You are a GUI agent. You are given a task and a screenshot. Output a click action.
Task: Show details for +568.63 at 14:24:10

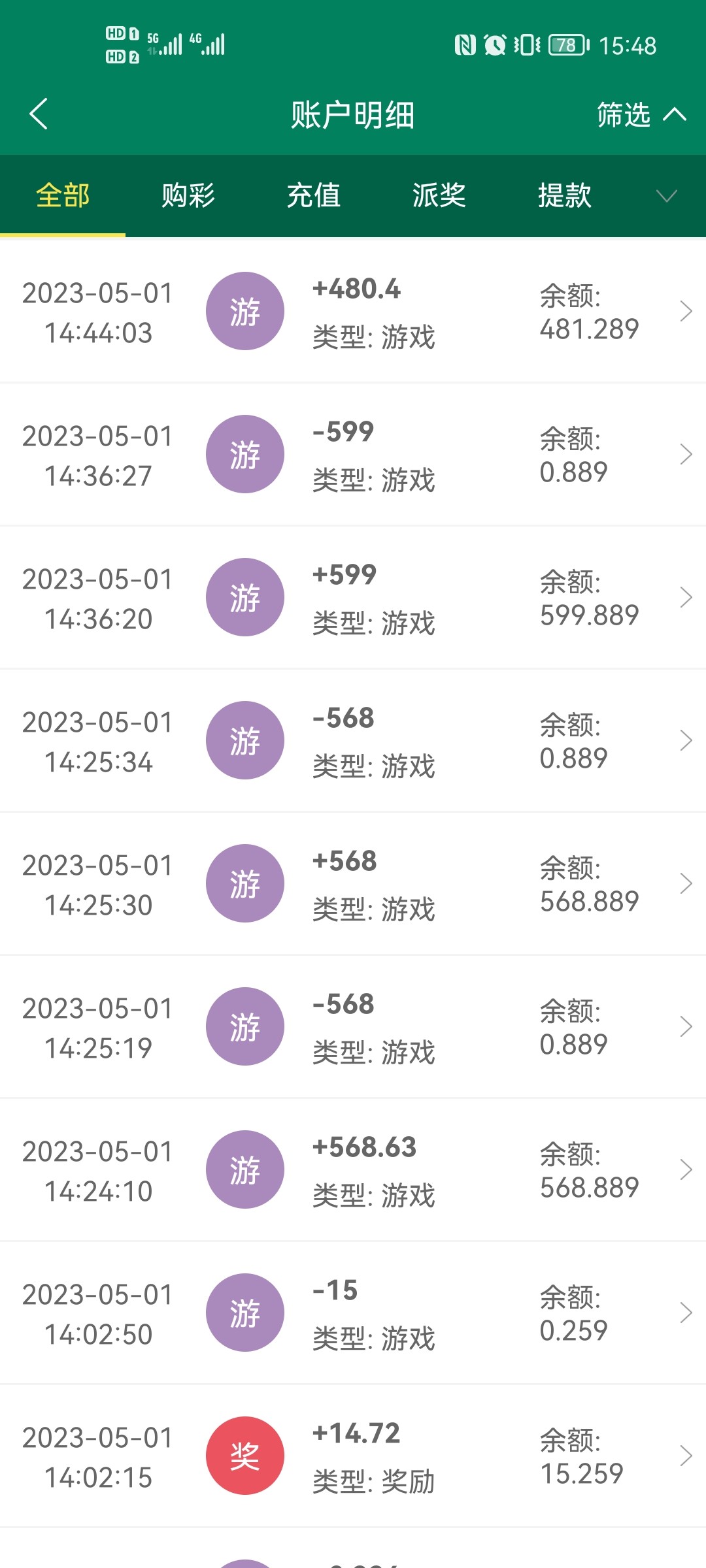(353, 1170)
